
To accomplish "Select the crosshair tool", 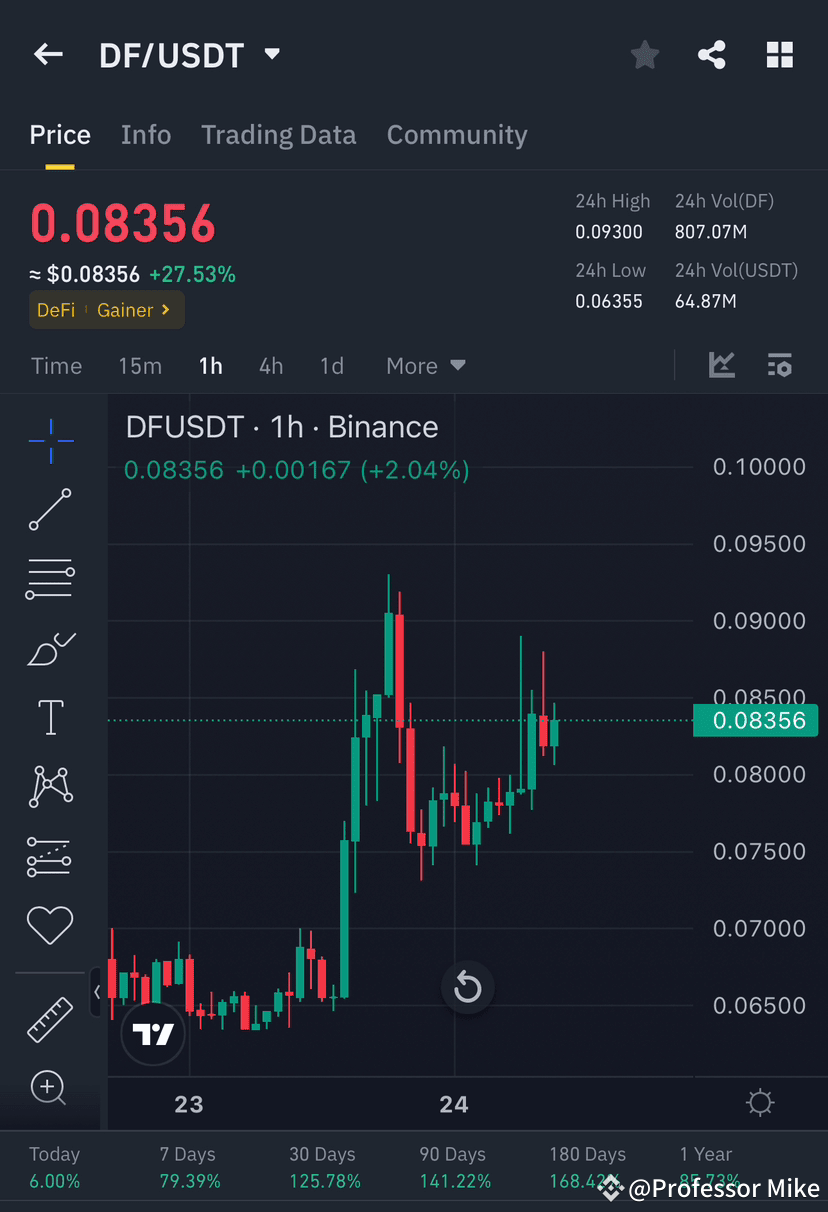I will tap(50, 440).
